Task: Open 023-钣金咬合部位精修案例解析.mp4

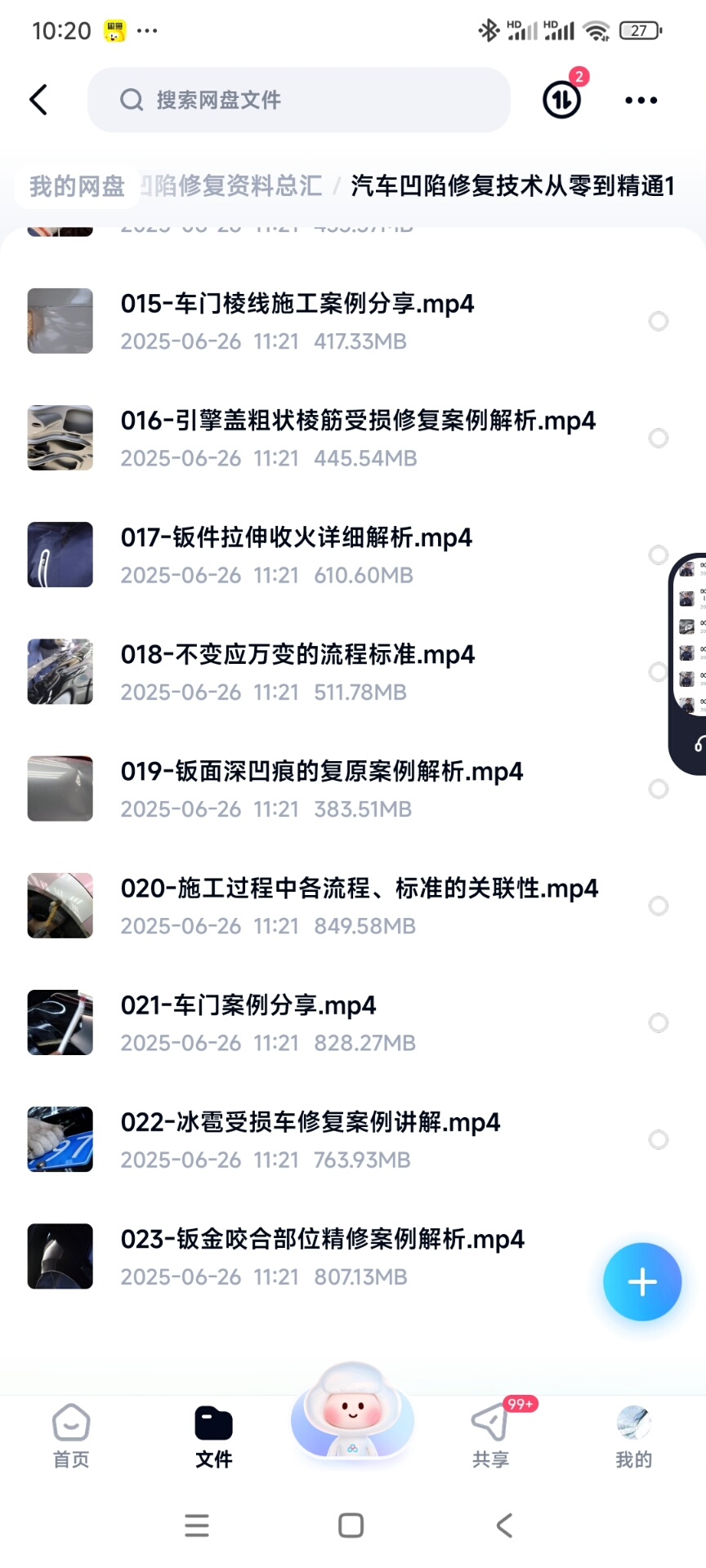Action: coord(322,1255)
